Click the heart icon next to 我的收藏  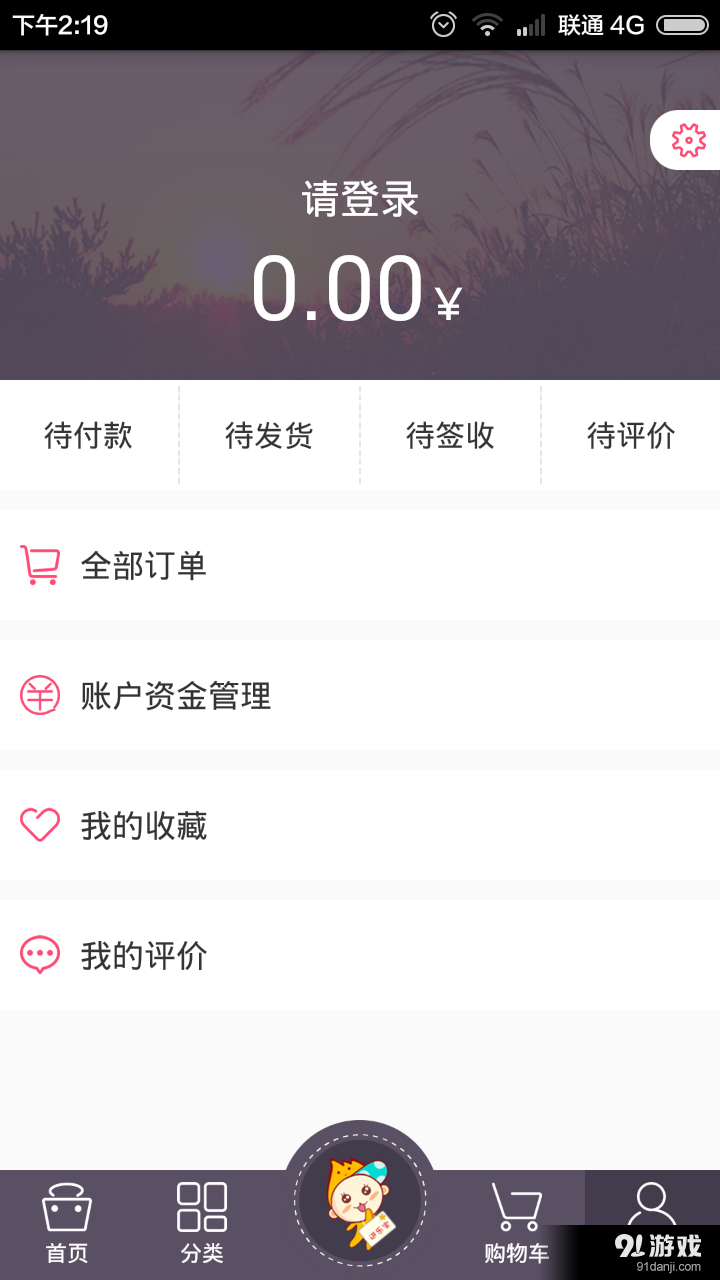click(x=39, y=825)
